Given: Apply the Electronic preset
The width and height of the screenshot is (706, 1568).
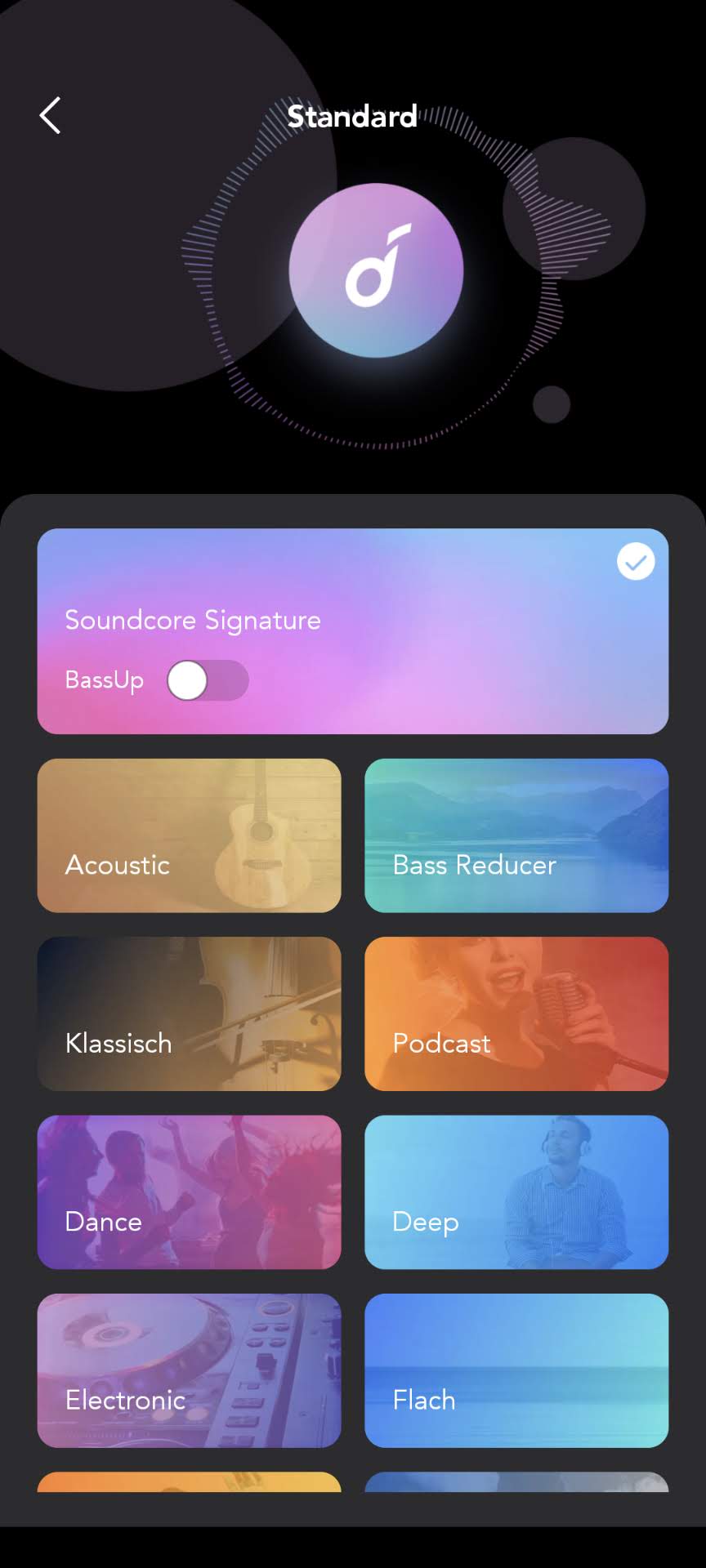Looking at the screenshot, I should 189,1370.
